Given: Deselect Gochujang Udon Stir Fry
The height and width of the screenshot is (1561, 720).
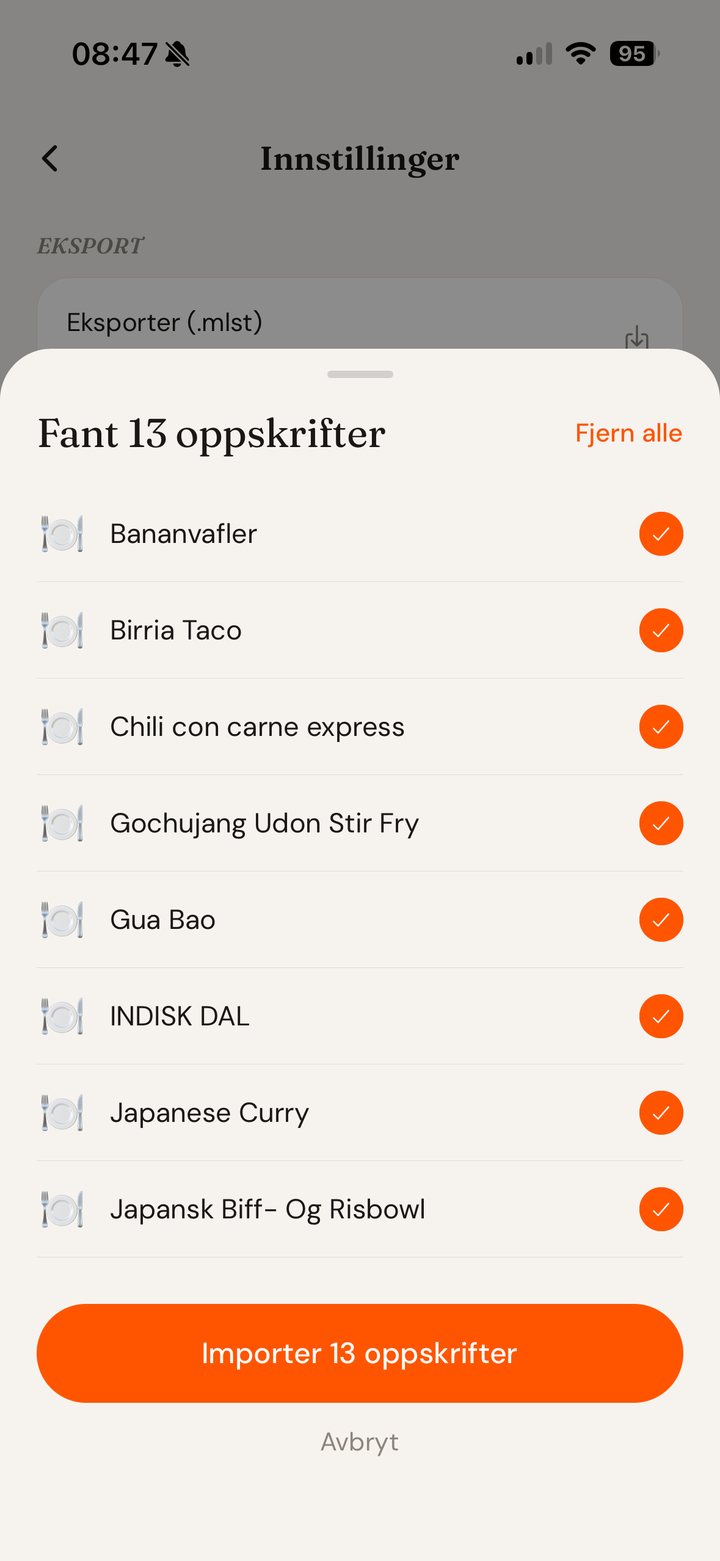Looking at the screenshot, I should point(661,823).
